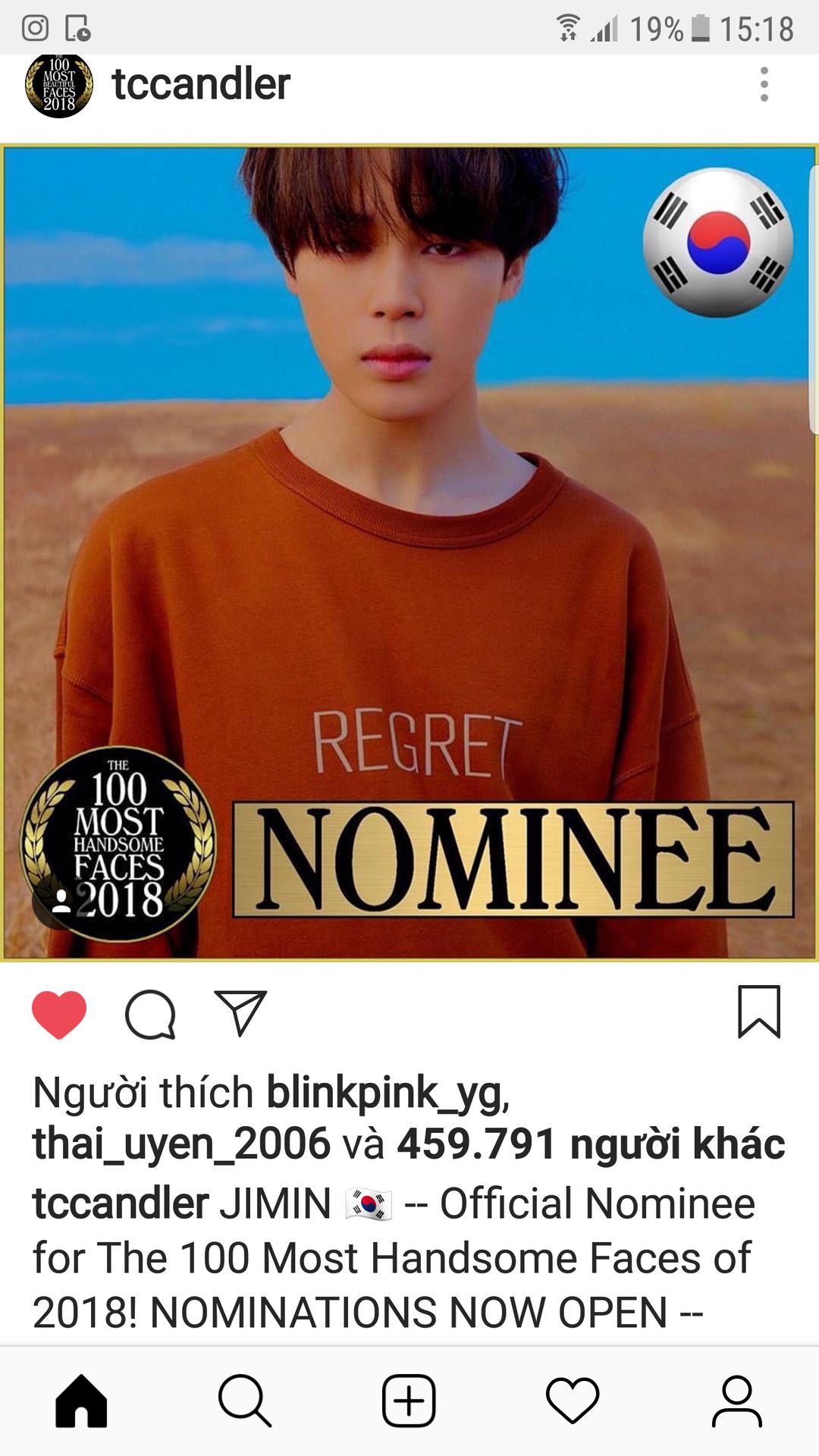
Task: Open thai_uyen_2006's profile from the likes line
Action: tap(181, 1144)
